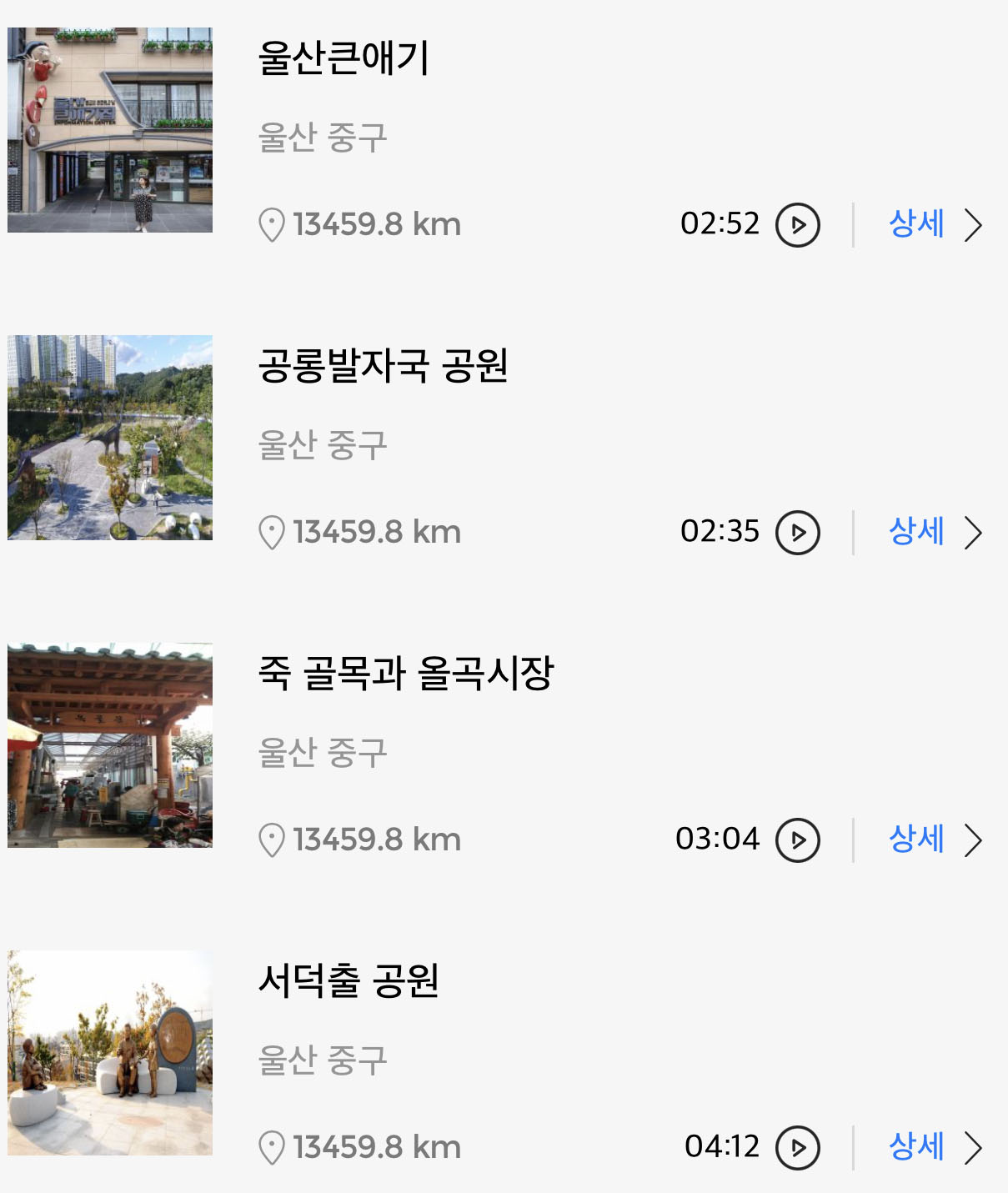View 상세 details for 공룡발자국 공원
Screen dimensions: 1008x1193
934,532
